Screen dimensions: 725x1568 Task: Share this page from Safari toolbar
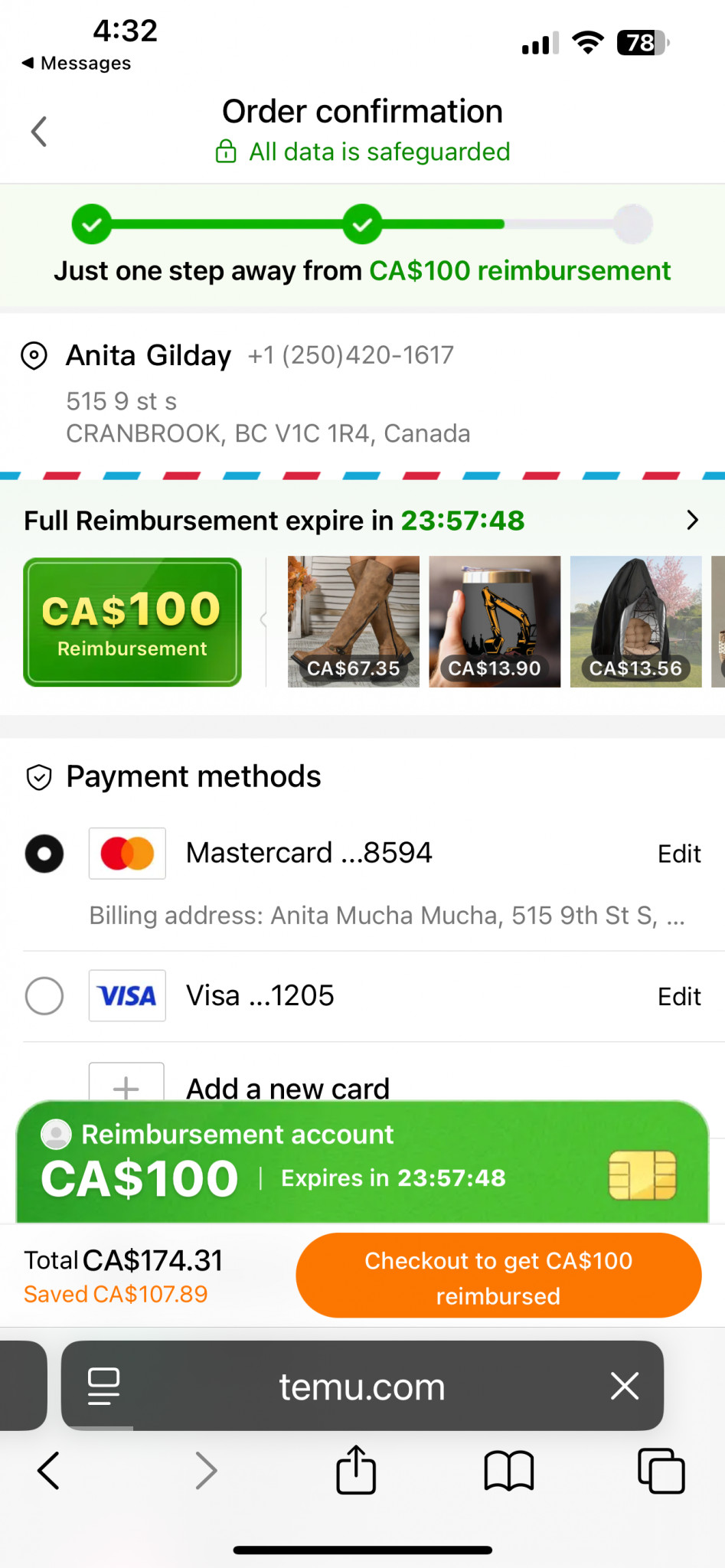coord(356,1470)
